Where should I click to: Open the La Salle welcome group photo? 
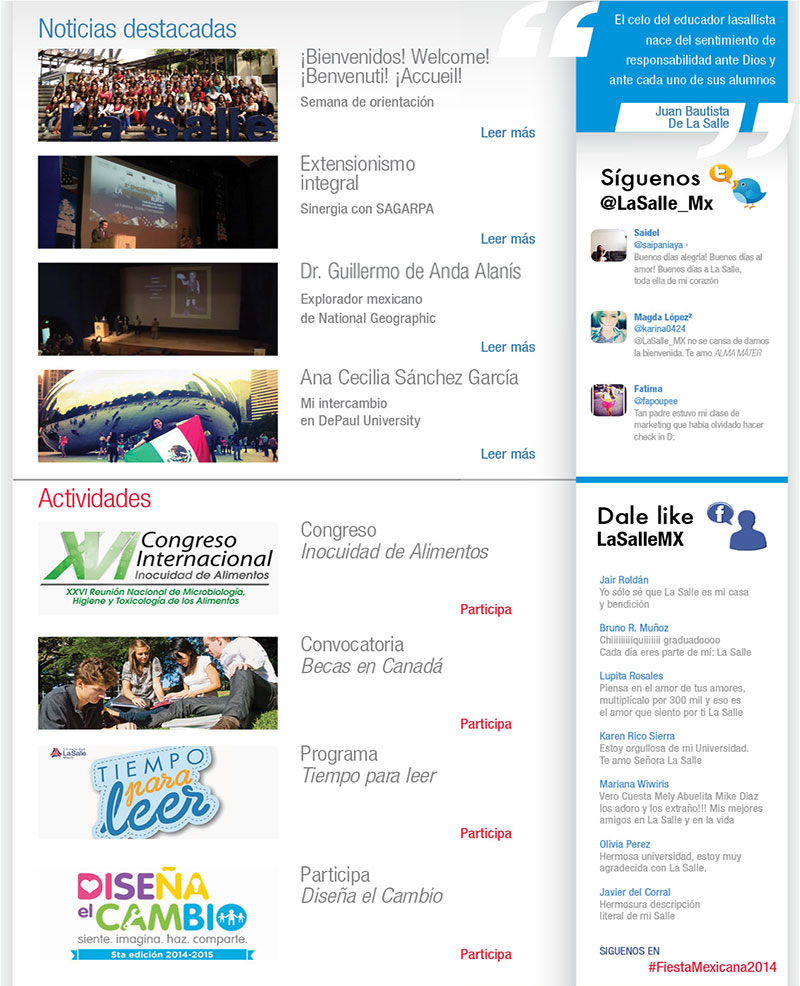157,95
